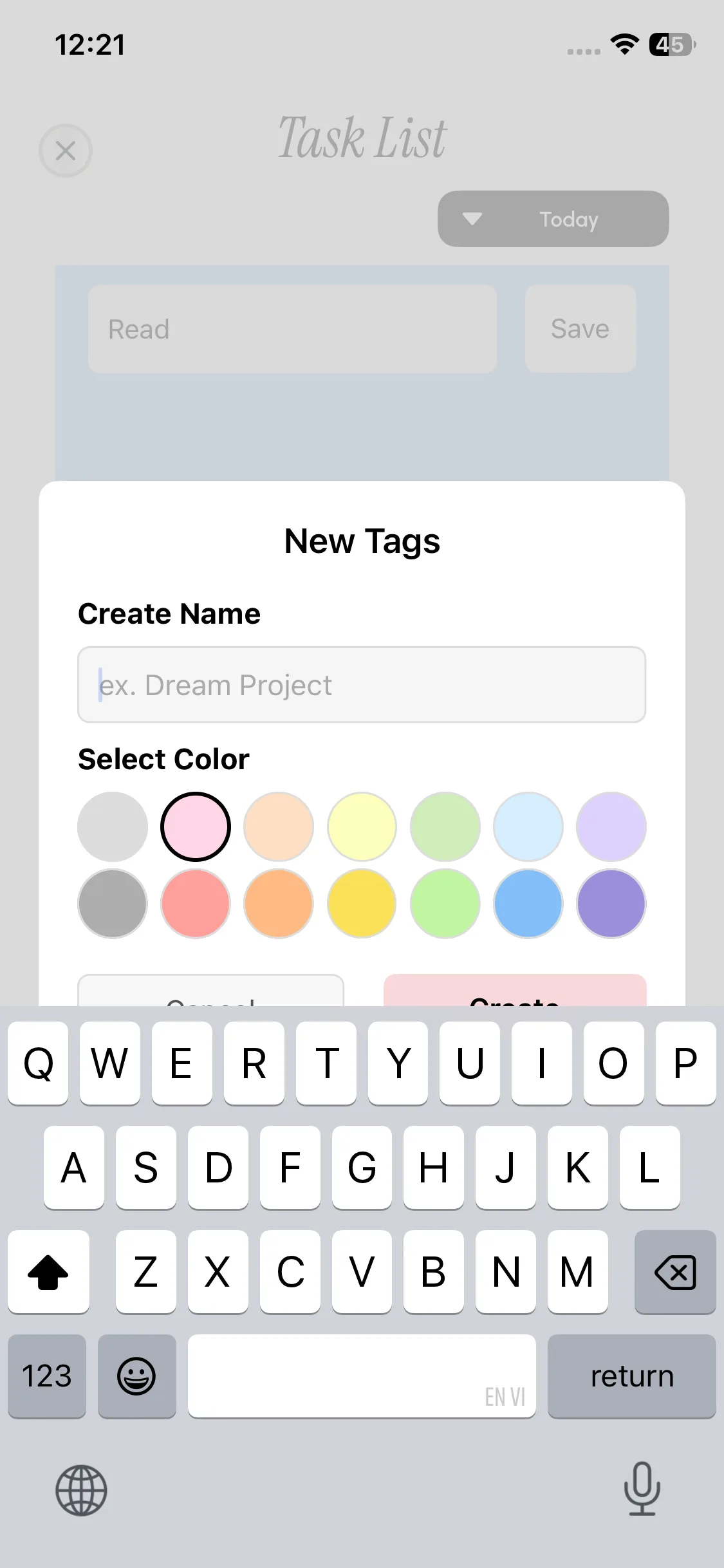
Task: Choose the orange color swatch
Action: 279,903
